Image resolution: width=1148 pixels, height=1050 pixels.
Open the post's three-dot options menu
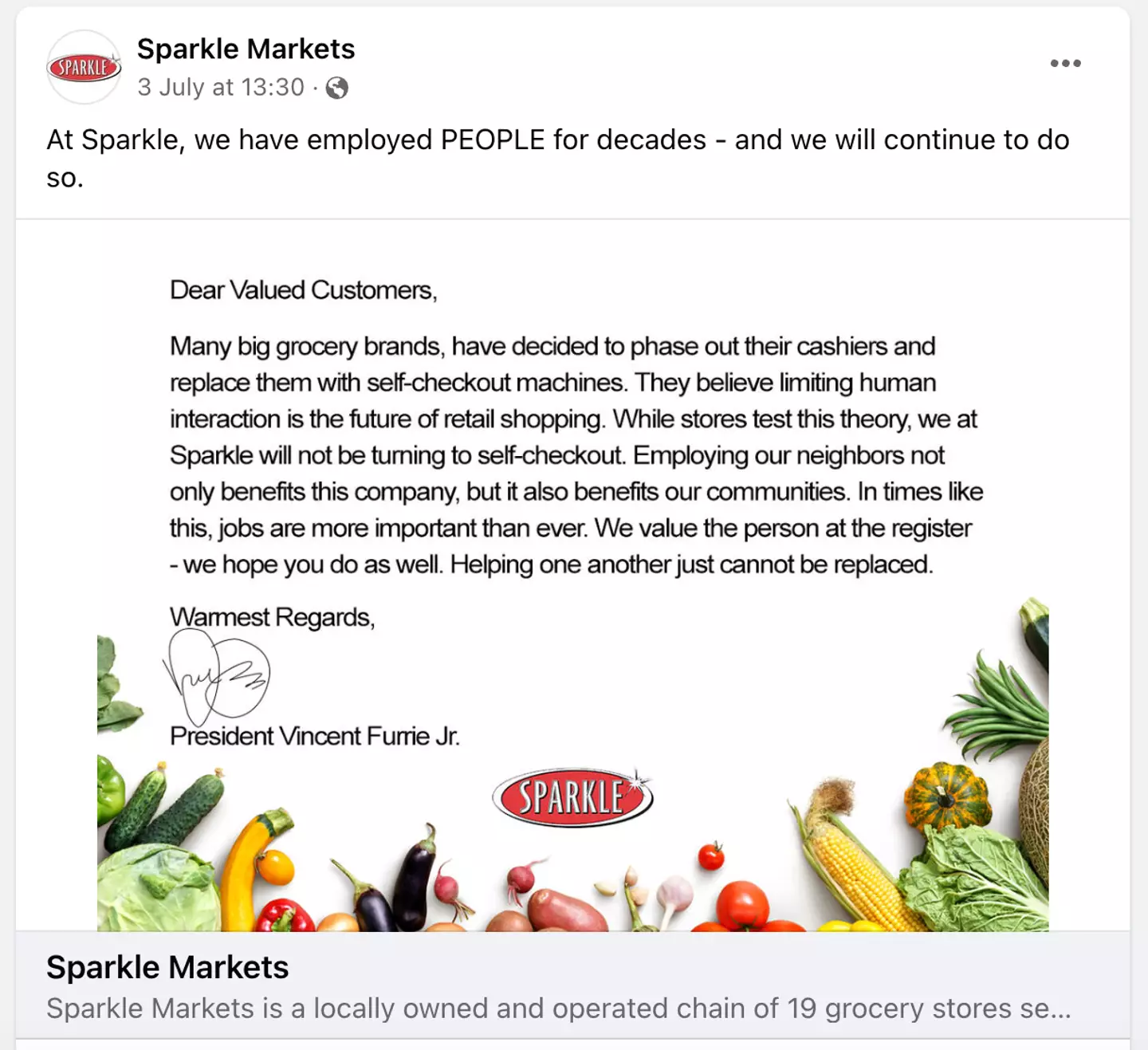[1065, 64]
